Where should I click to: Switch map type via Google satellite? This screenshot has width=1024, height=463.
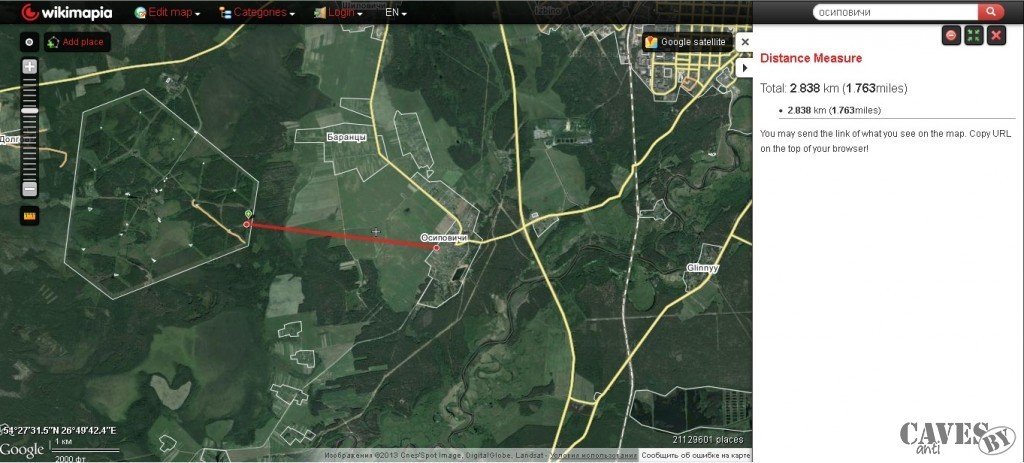(x=686, y=42)
